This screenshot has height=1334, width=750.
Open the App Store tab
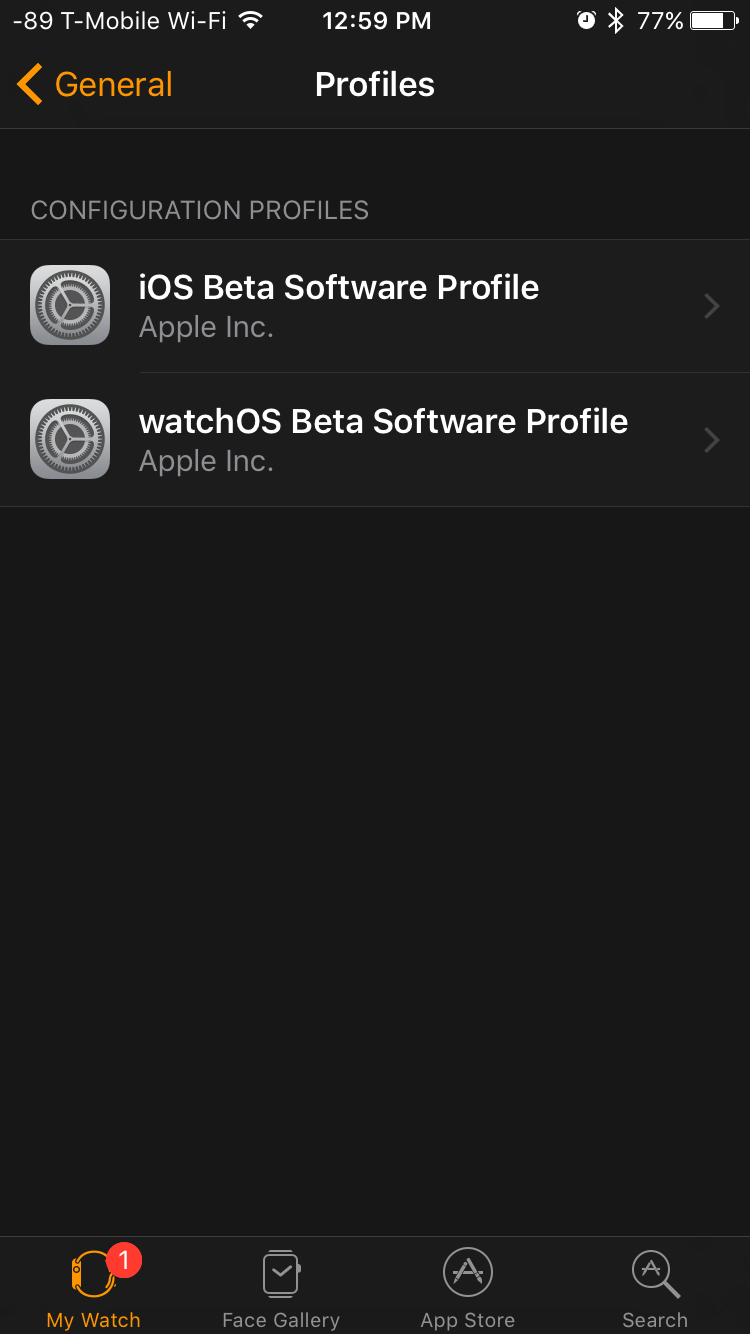pos(468,1288)
